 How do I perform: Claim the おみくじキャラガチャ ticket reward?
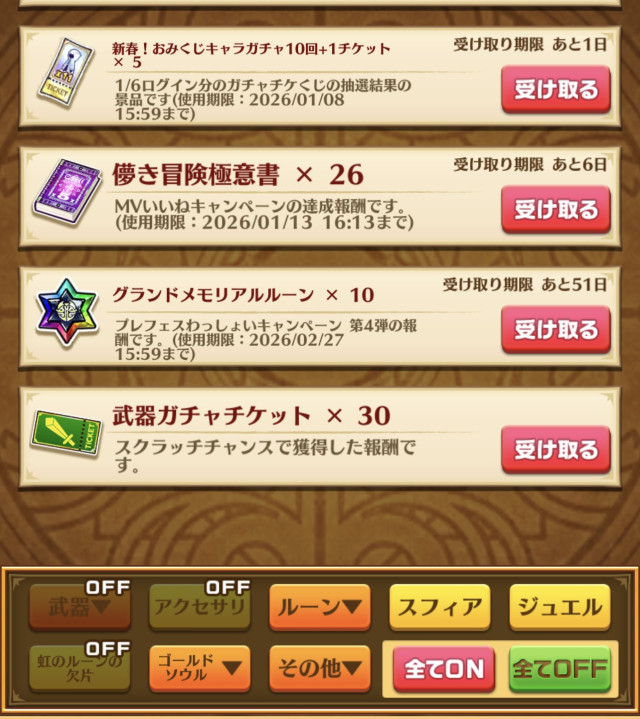(x=555, y=90)
